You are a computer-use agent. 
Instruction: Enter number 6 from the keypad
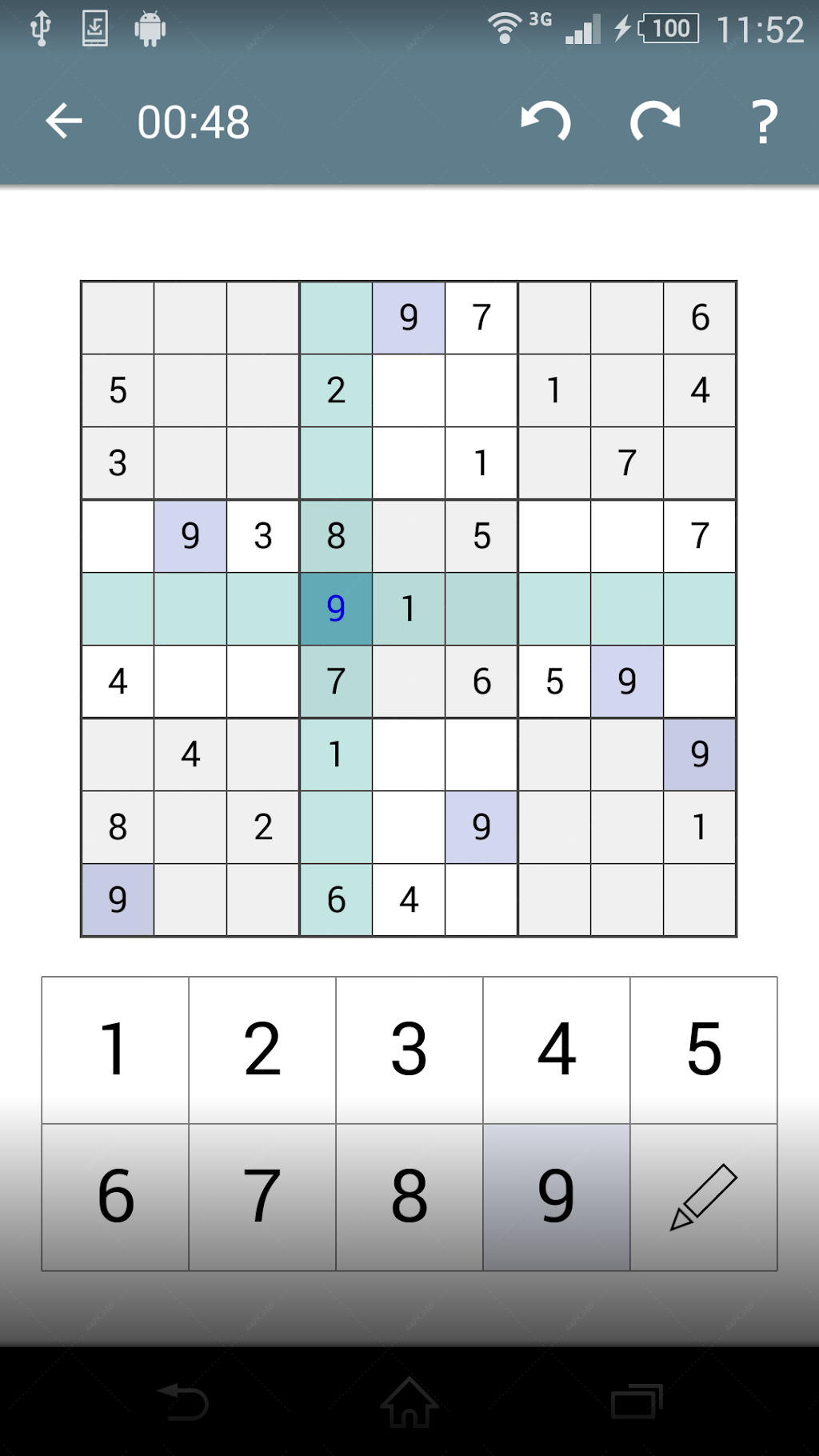[x=115, y=1197]
